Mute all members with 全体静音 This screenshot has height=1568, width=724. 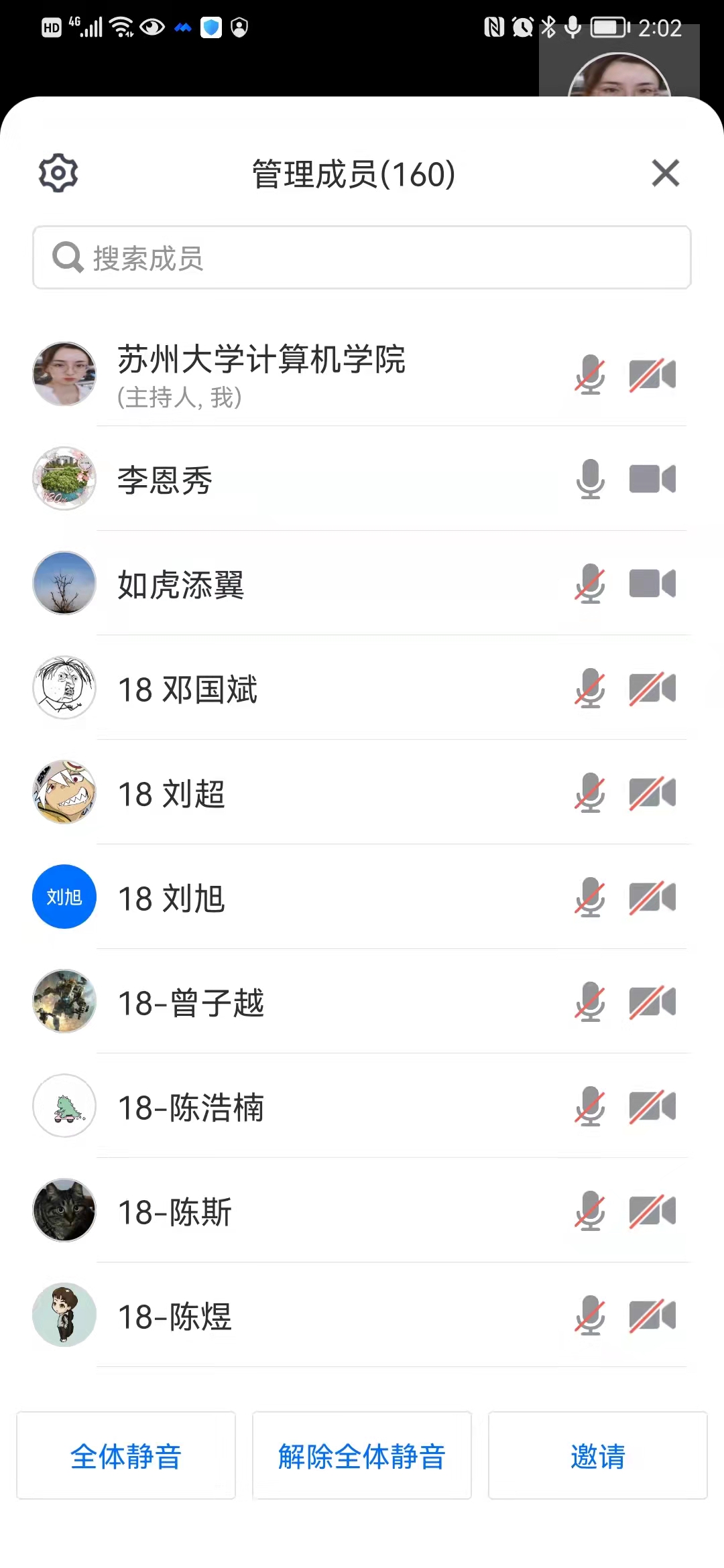coord(126,1455)
